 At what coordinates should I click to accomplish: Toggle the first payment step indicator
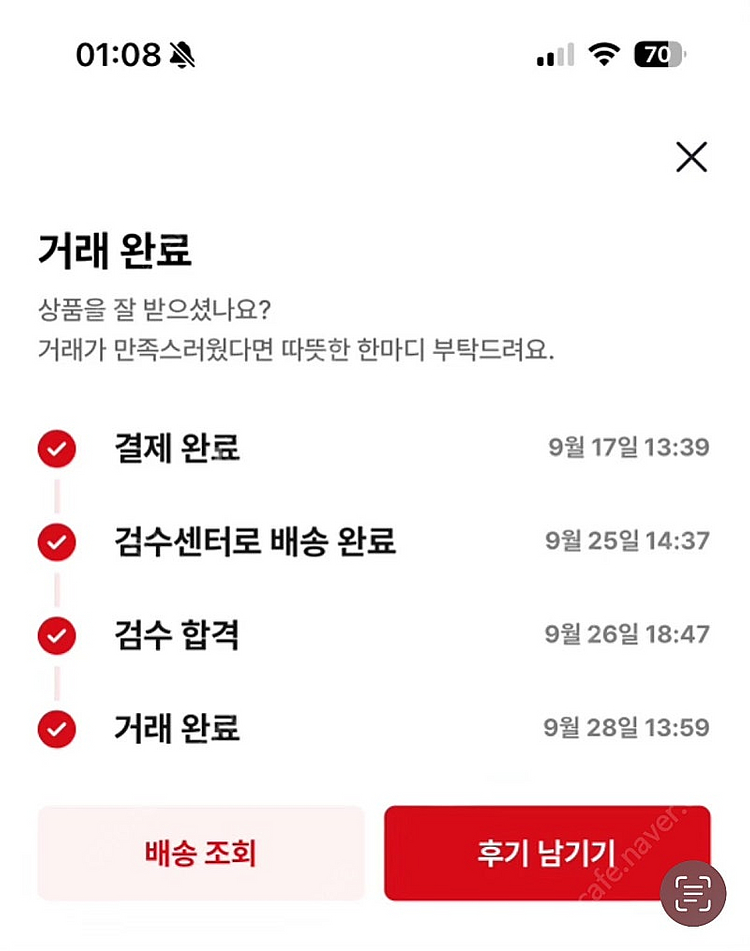coord(57,449)
